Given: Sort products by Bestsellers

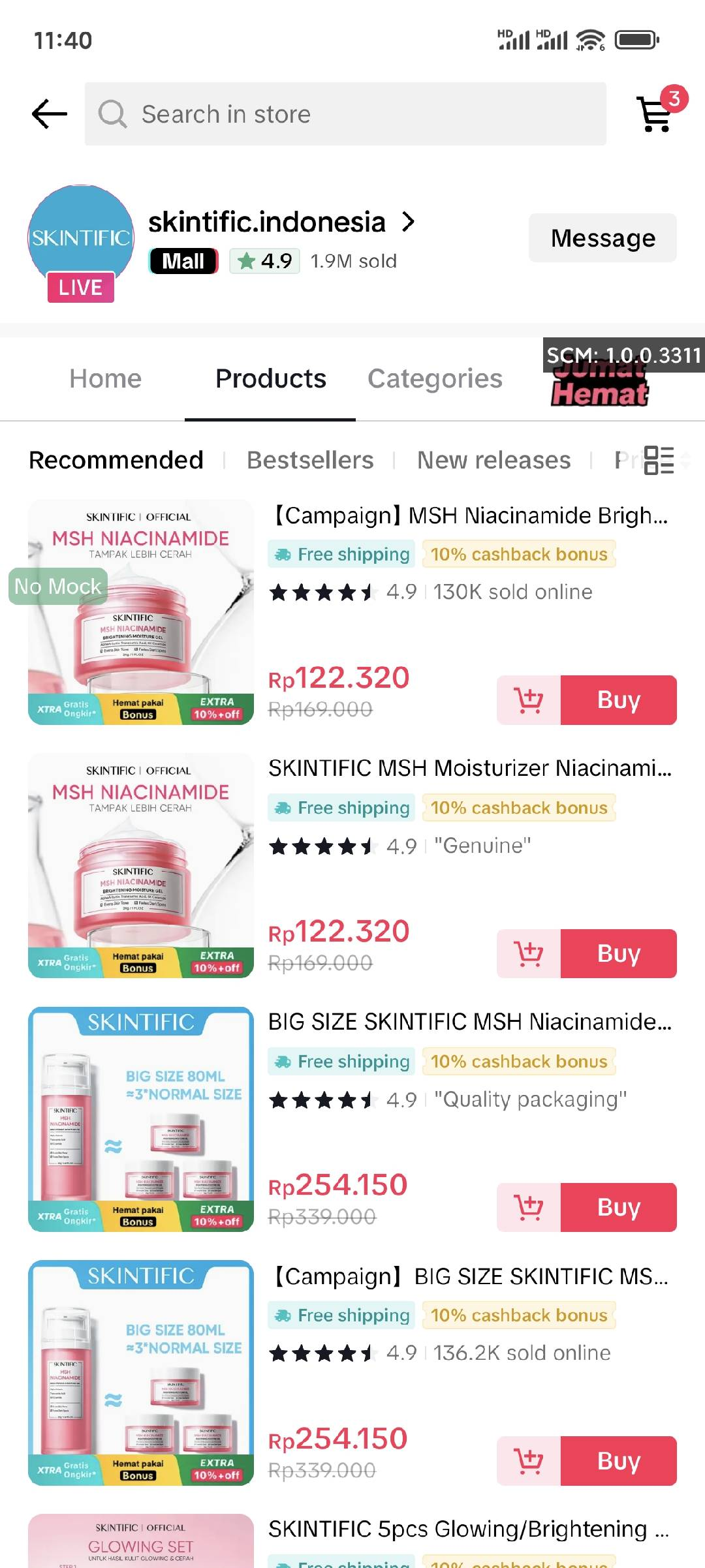Looking at the screenshot, I should [310, 460].
